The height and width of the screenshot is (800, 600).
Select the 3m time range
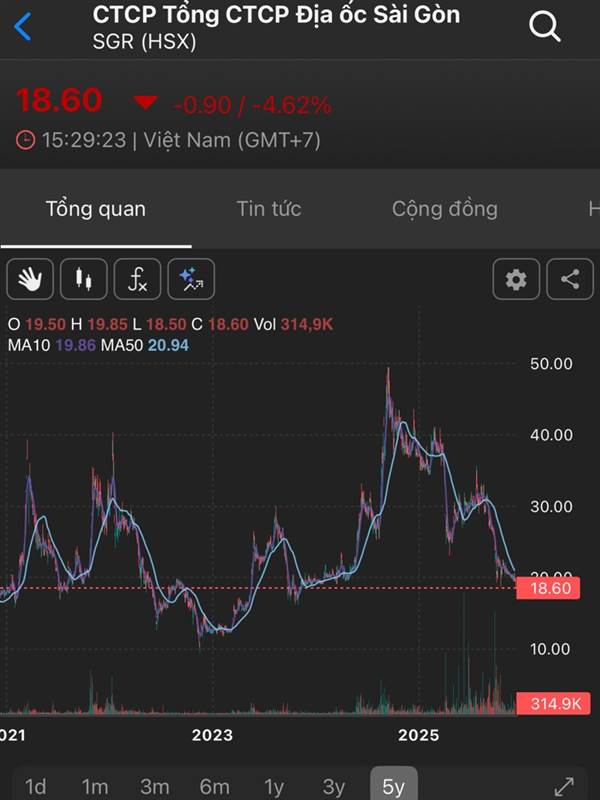(155, 787)
